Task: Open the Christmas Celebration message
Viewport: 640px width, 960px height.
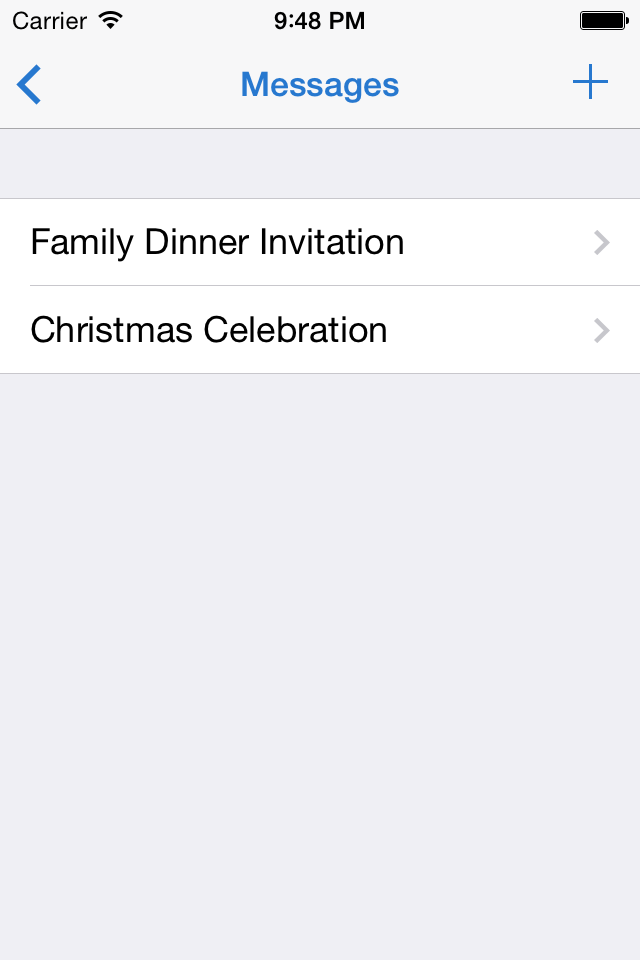Action: point(320,330)
